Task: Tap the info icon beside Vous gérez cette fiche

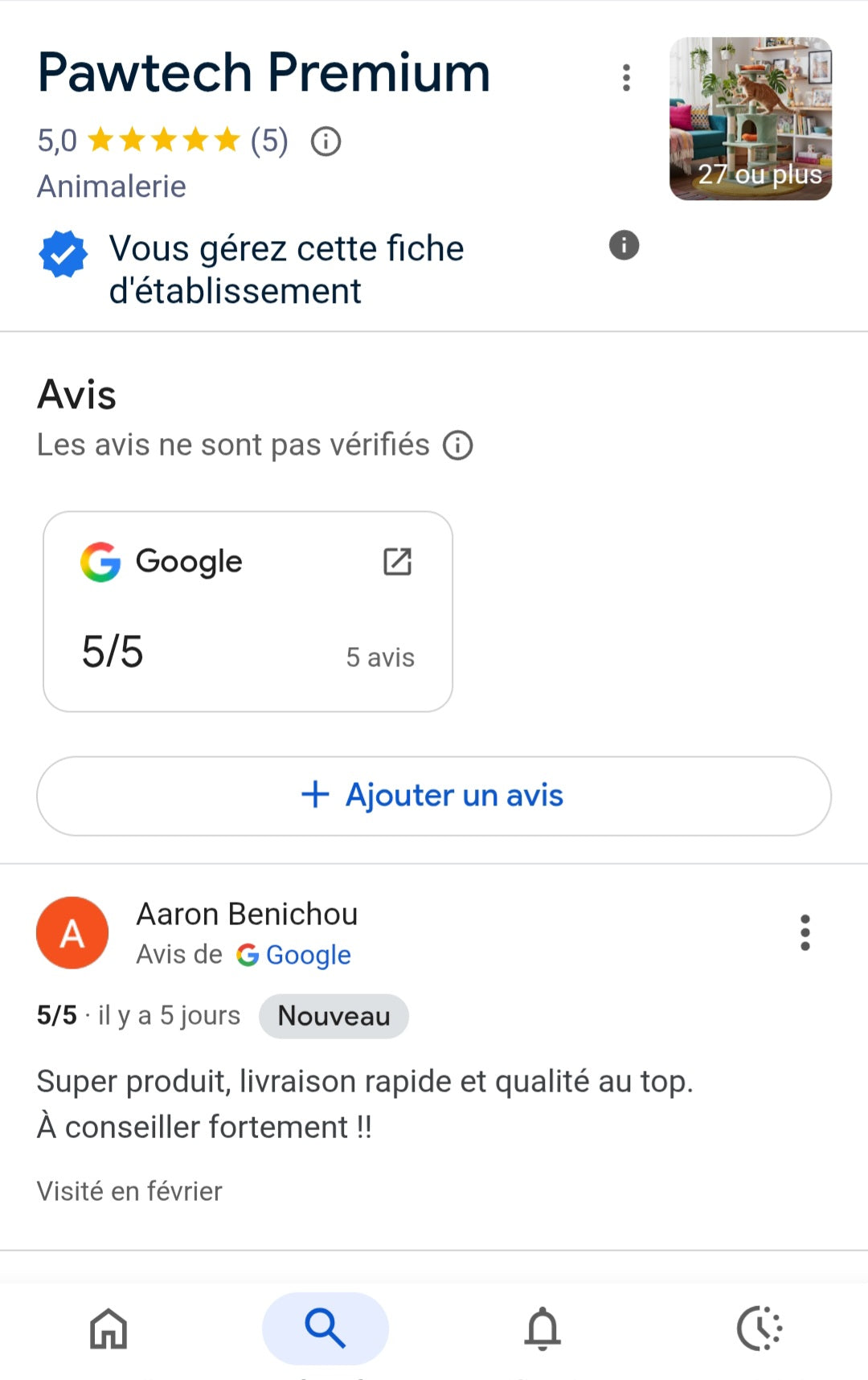Action: click(624, 245)
